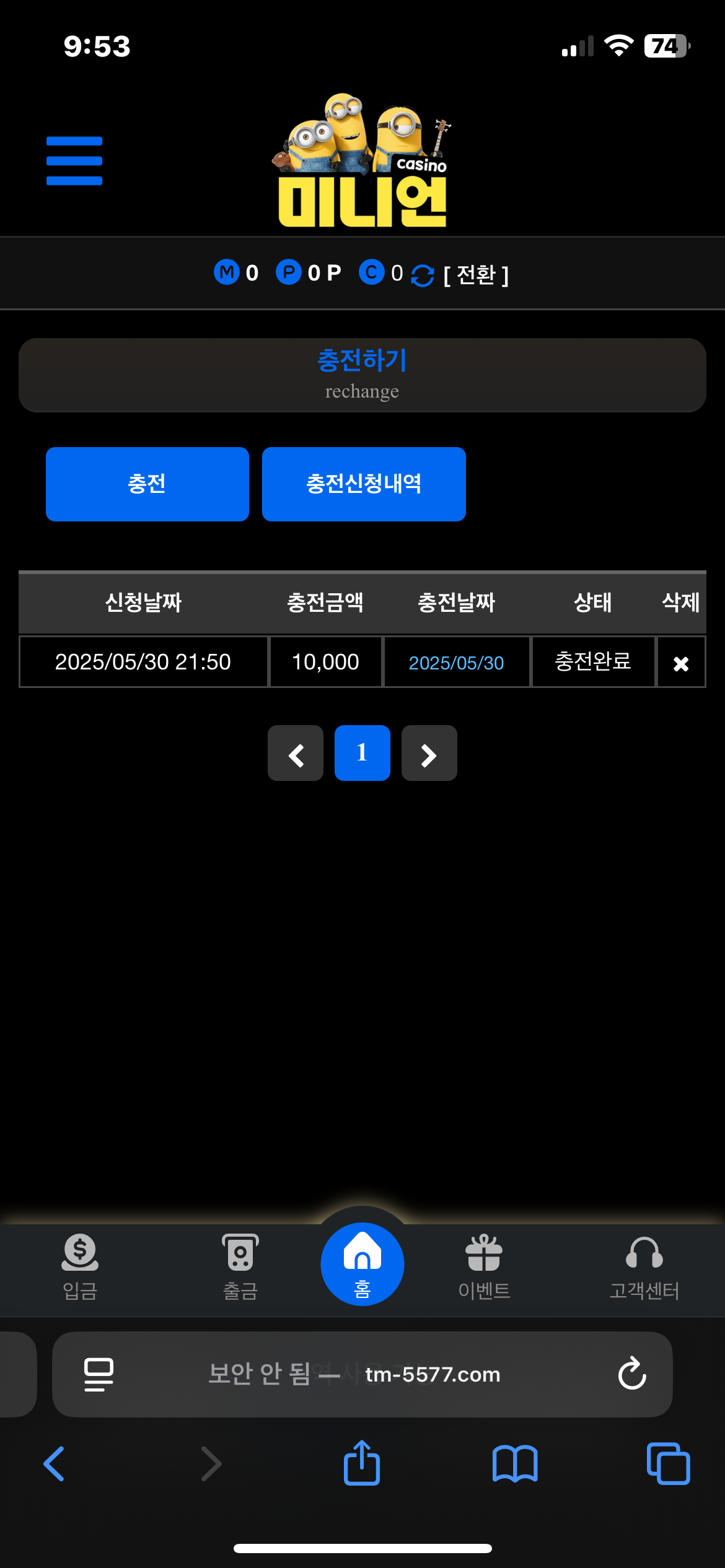725x1568 pixels.
Task: Go to the 홈 tab
Action: 362,1265
